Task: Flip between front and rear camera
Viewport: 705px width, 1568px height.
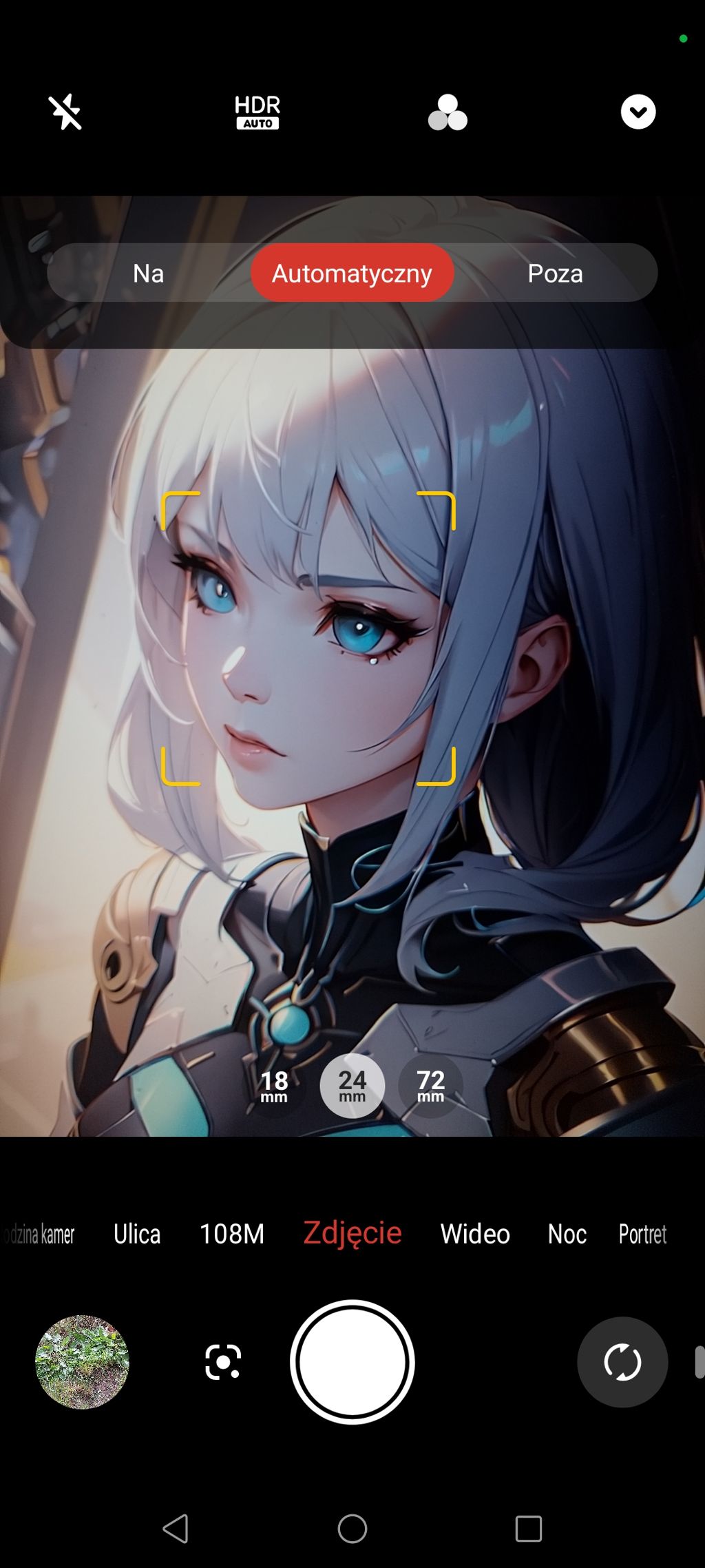Action: (622, 1362)
